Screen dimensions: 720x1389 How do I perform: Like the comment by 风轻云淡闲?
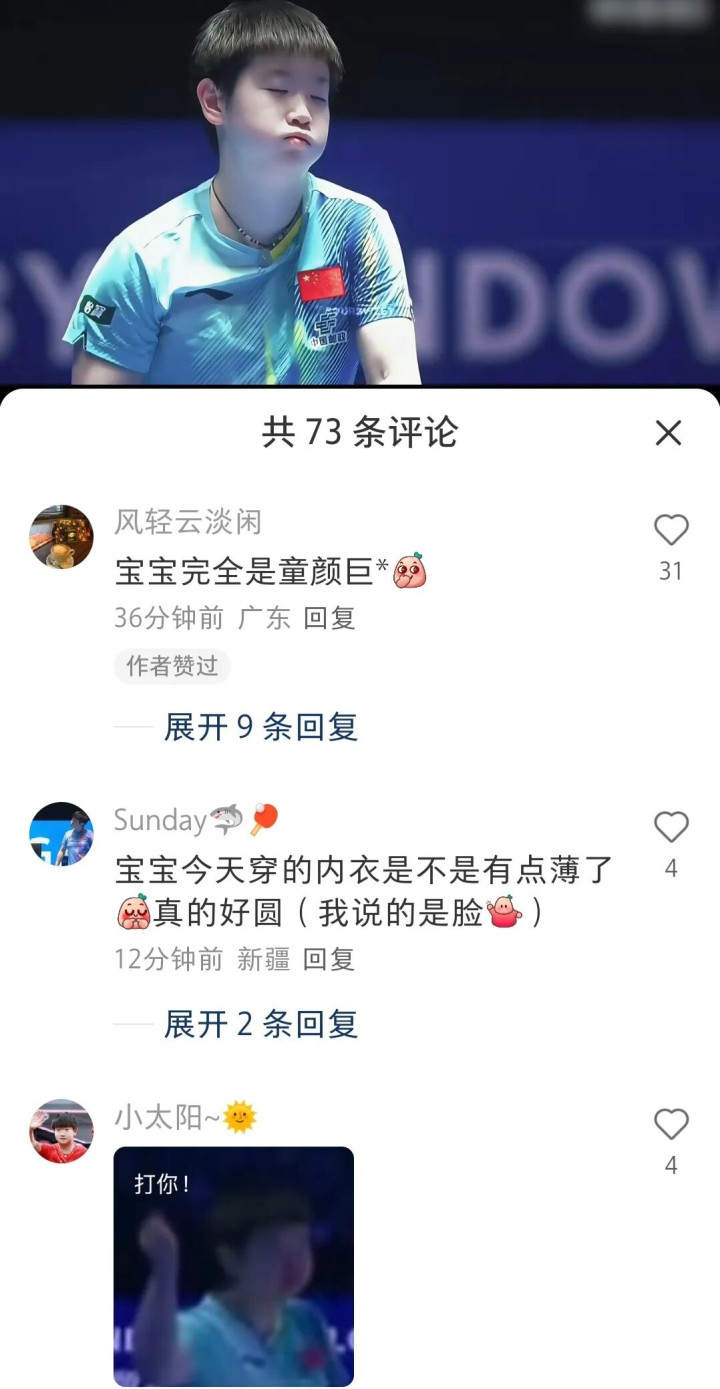pyautogui.click(x=671, y=531)
